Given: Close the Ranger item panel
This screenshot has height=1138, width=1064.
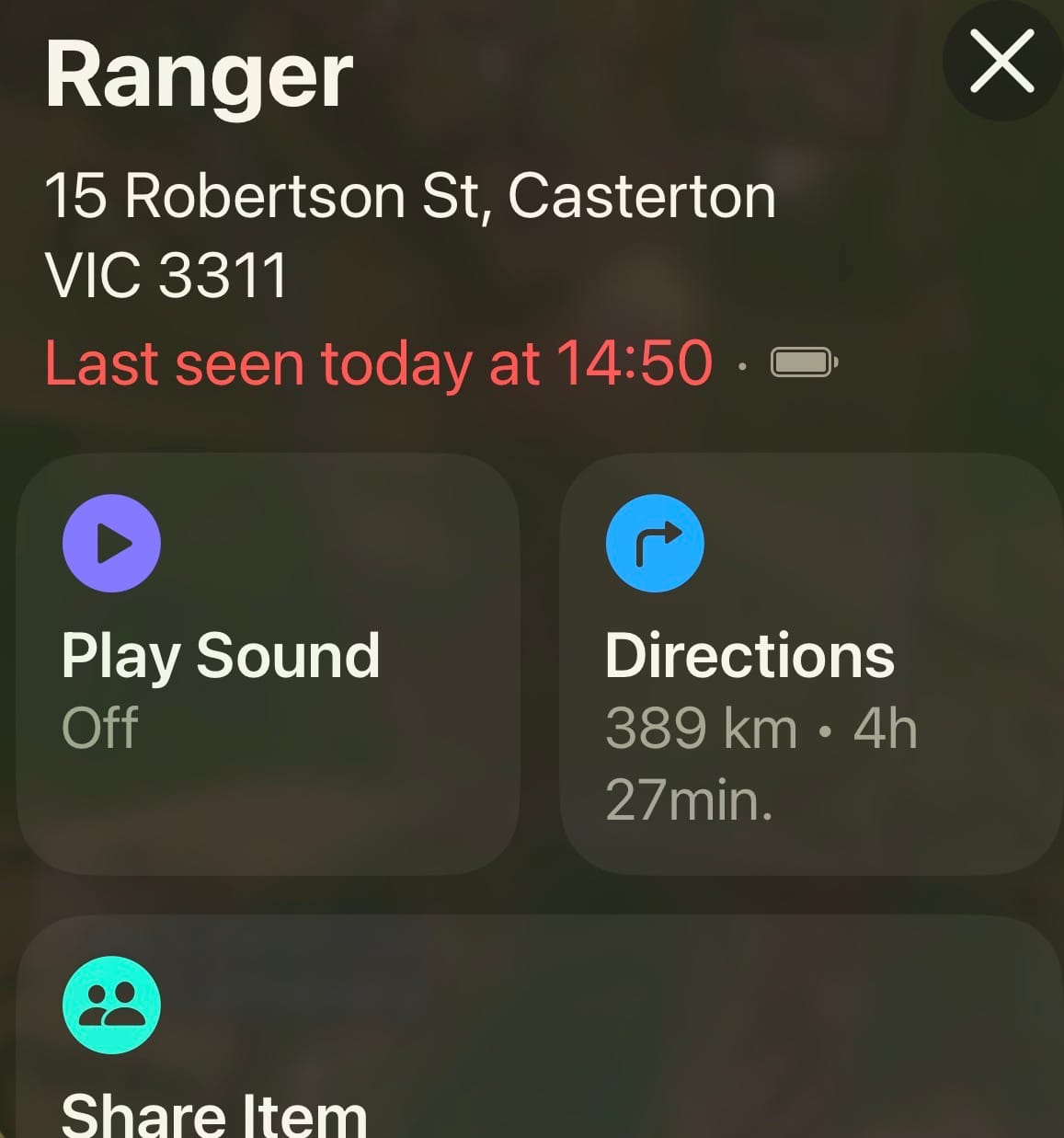Looking at the screenshot, I should [x=1001, y=62].
